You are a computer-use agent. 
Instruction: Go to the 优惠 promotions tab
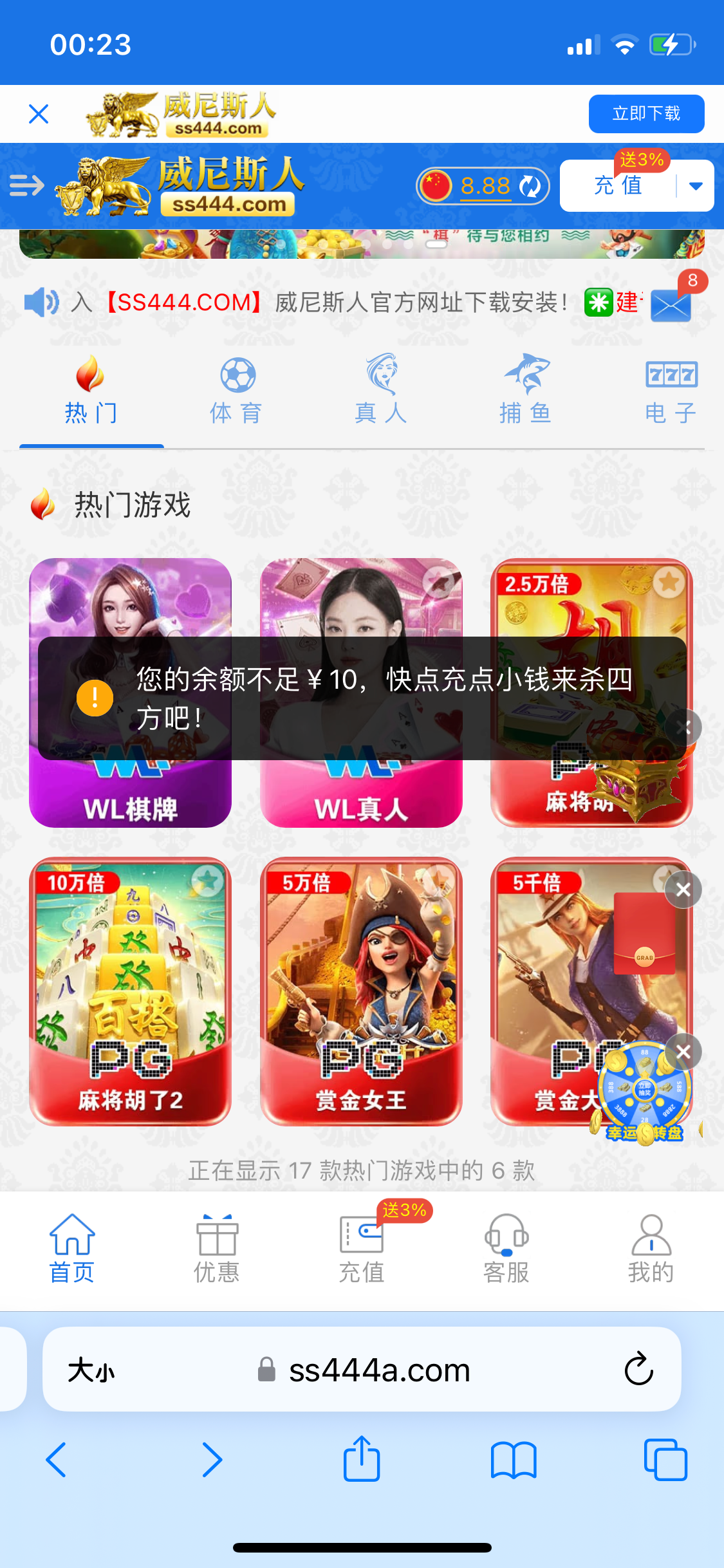coord(217,1249)
